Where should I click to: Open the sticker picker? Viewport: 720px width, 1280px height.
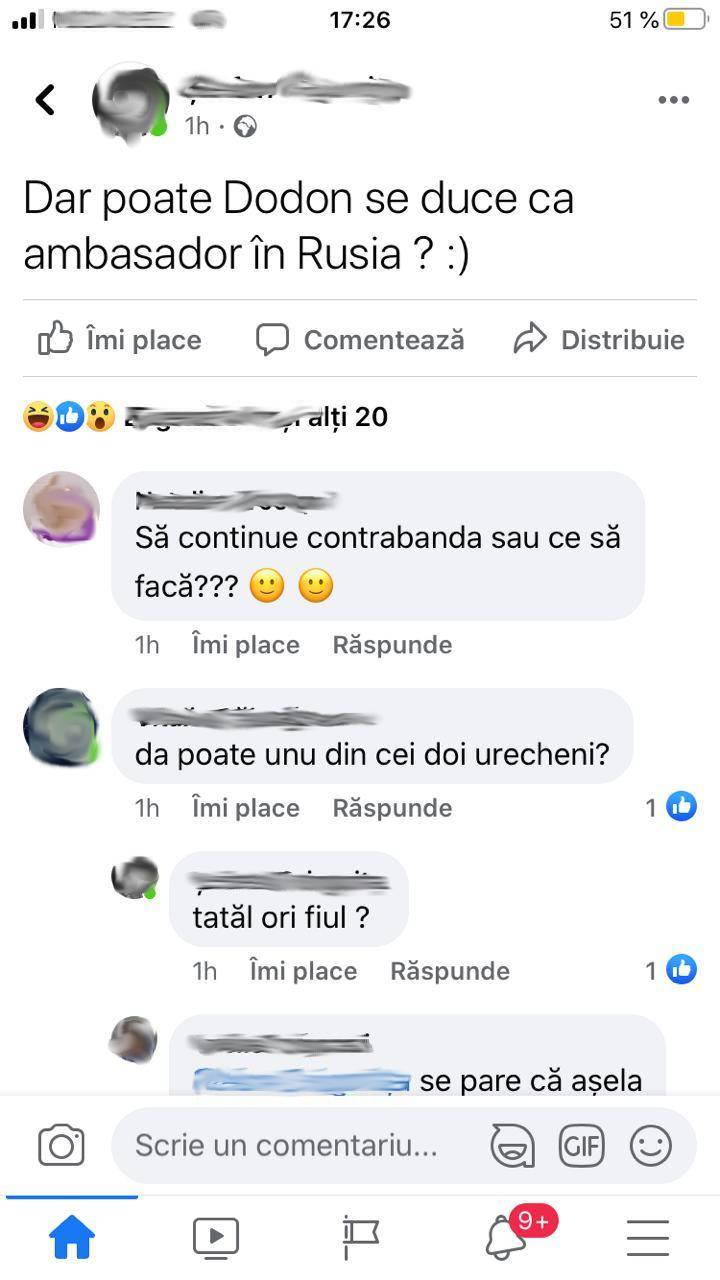pos(512,1146)
